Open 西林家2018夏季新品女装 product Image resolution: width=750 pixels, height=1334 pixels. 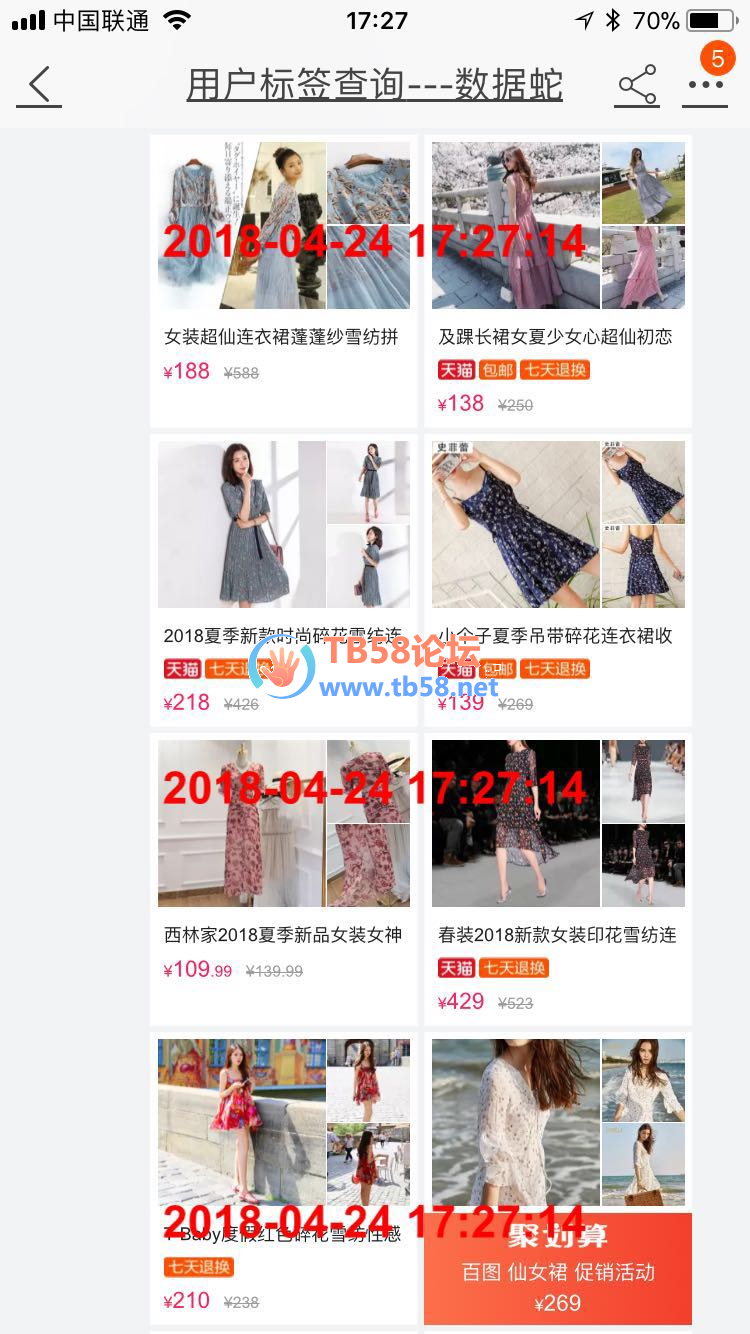[283, 878]
